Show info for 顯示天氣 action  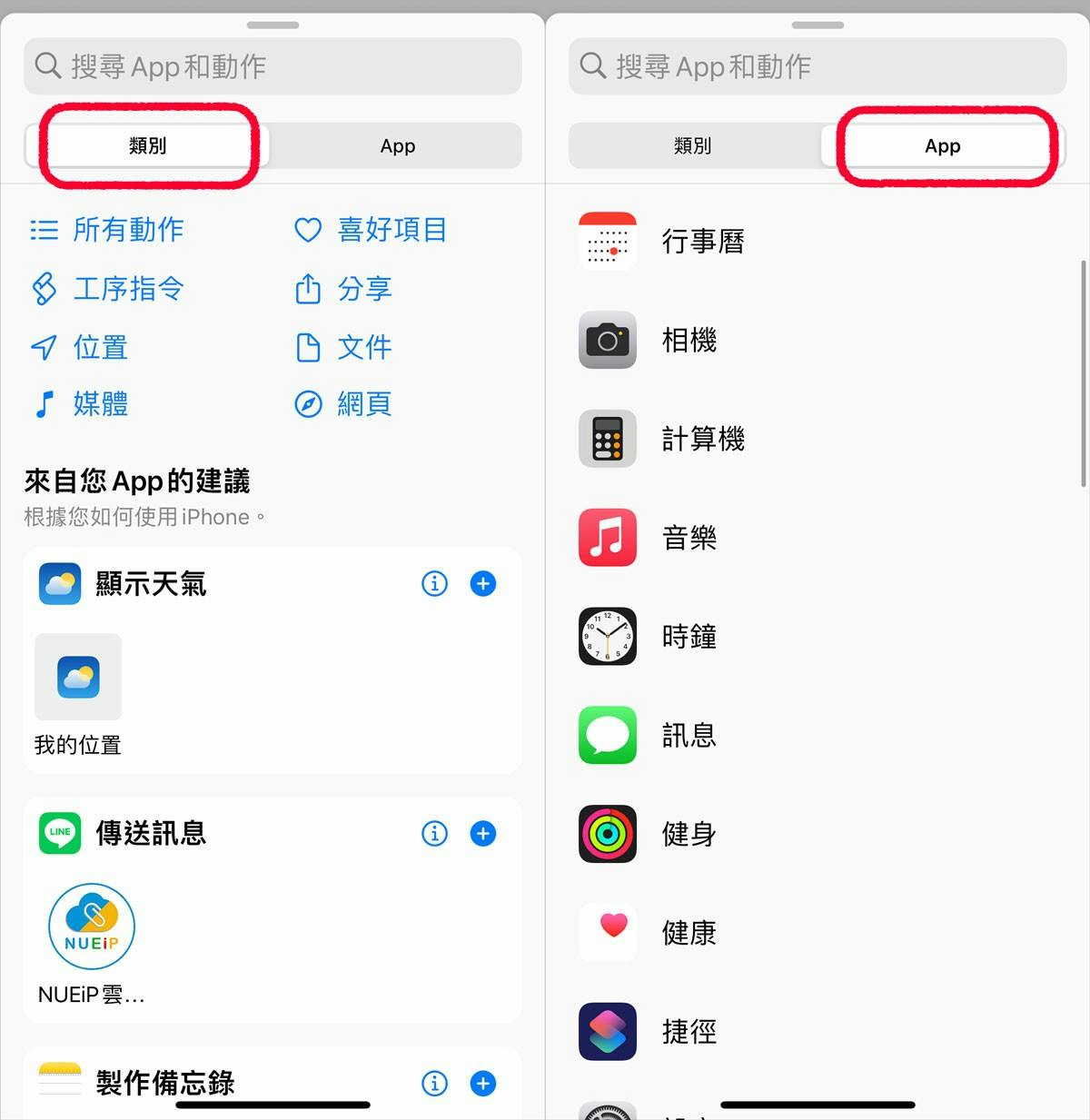tap(435, 584)
